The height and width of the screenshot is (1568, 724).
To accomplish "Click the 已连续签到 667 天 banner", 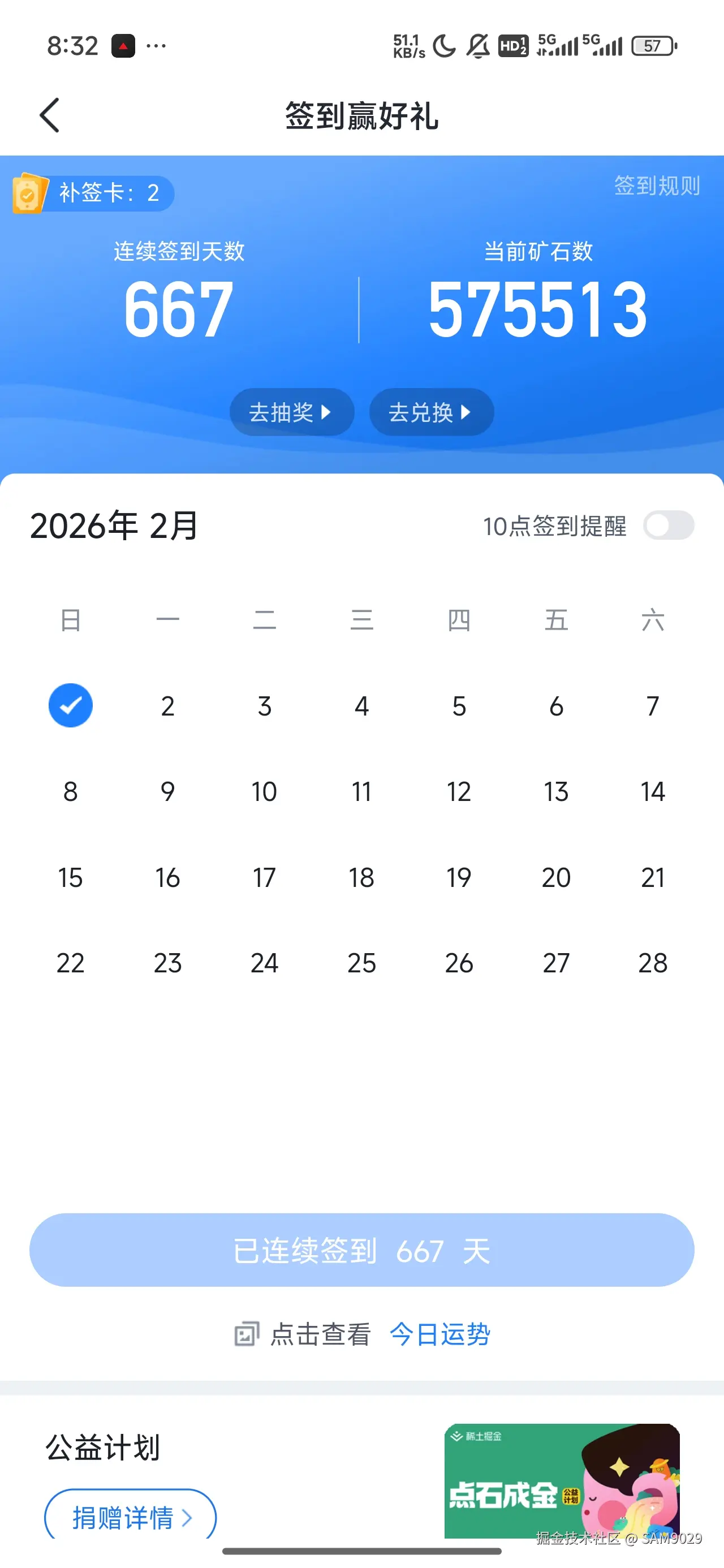I will point(361,1250).
